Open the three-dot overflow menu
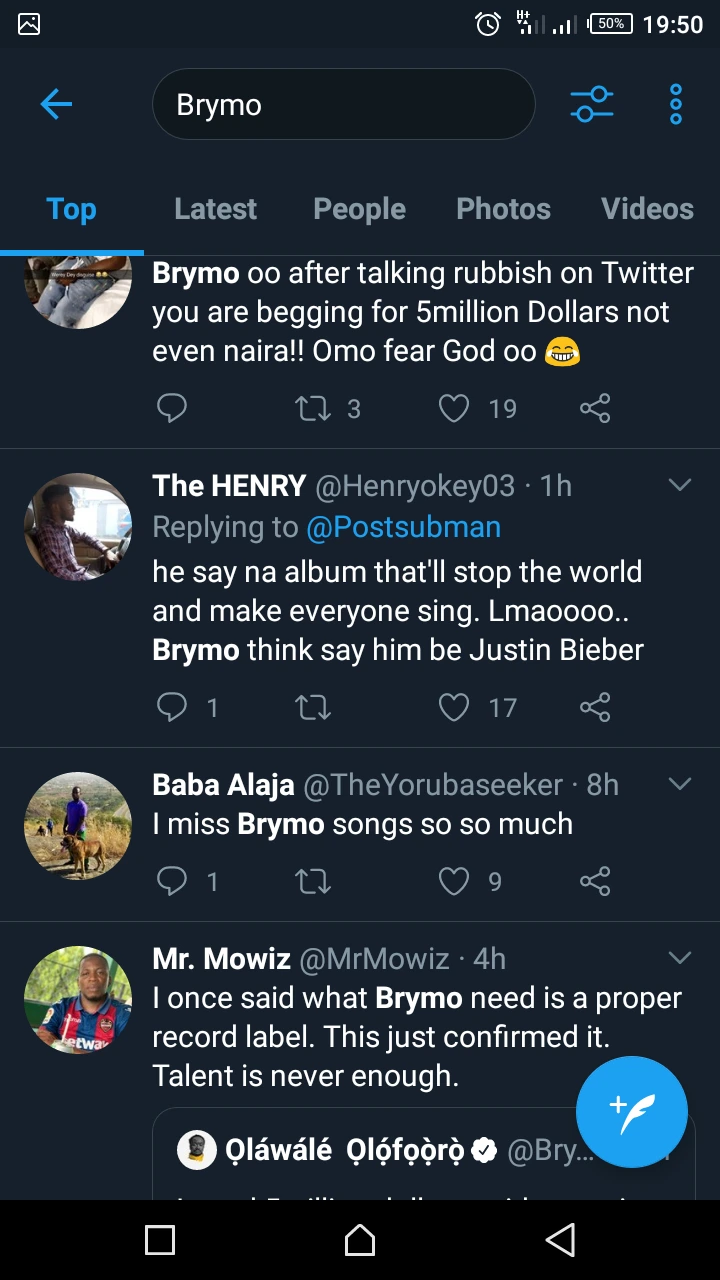720x1280 pixels. click(x=676, y=104)
